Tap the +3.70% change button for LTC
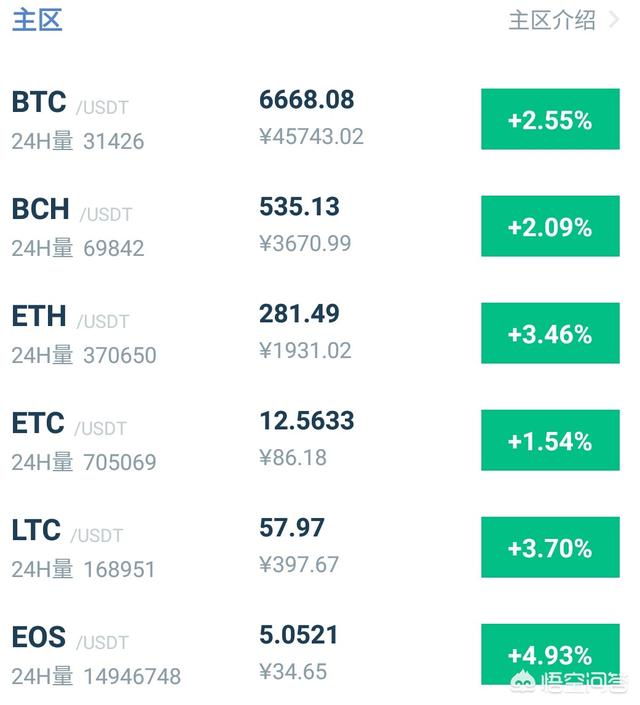 (x=550, y=547)
